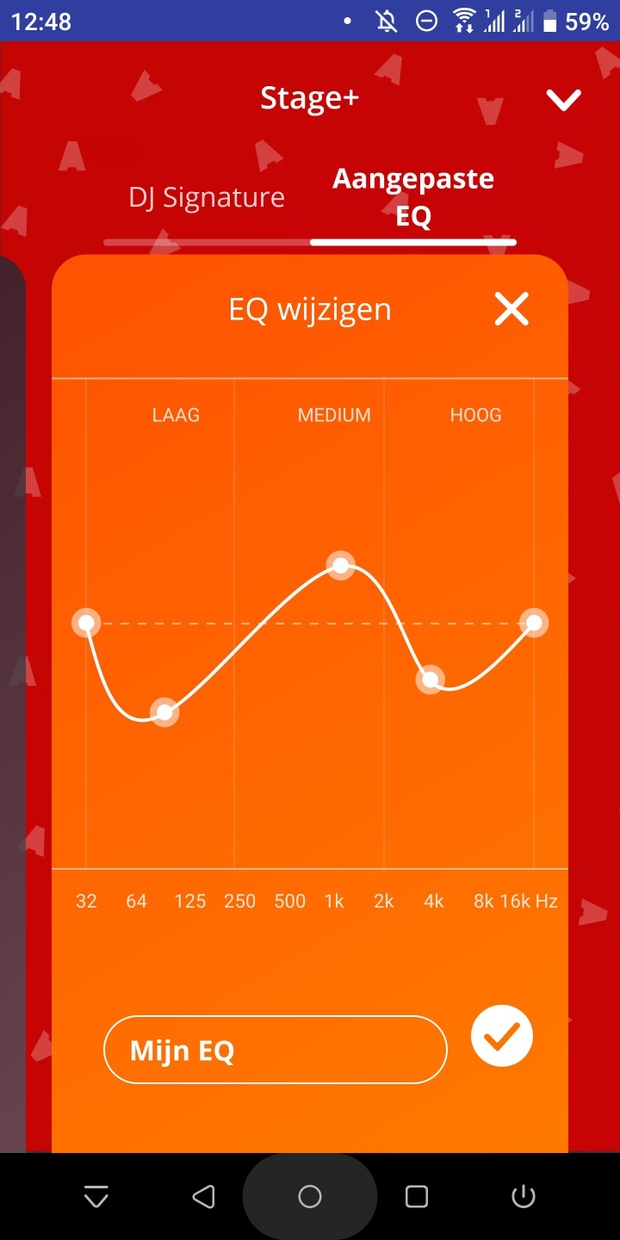Screen dimensions: 620x1240
Task: Select the Aangepaste EQ tab
Action: (413, 198)
